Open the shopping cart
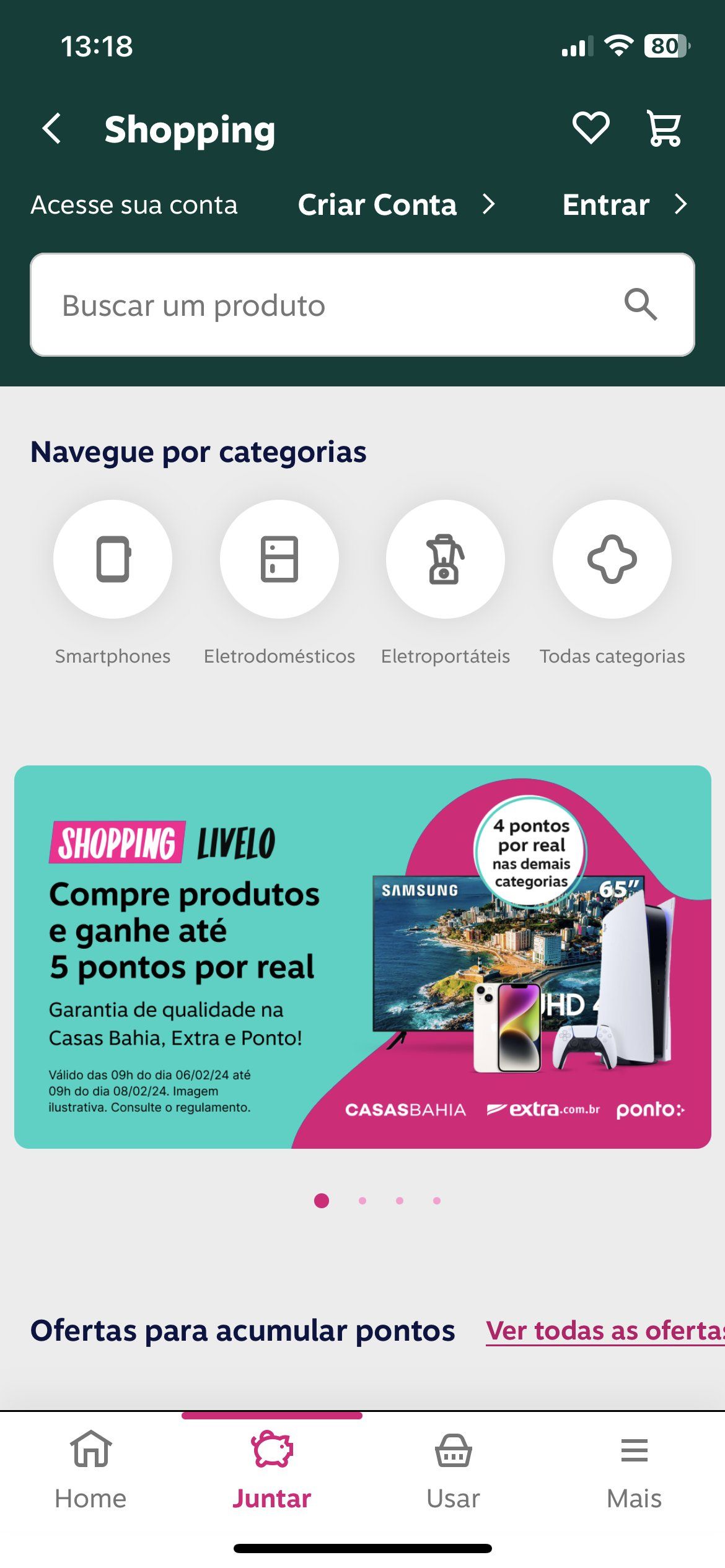The image size is (725, 1568). click(x=664, y=128)
